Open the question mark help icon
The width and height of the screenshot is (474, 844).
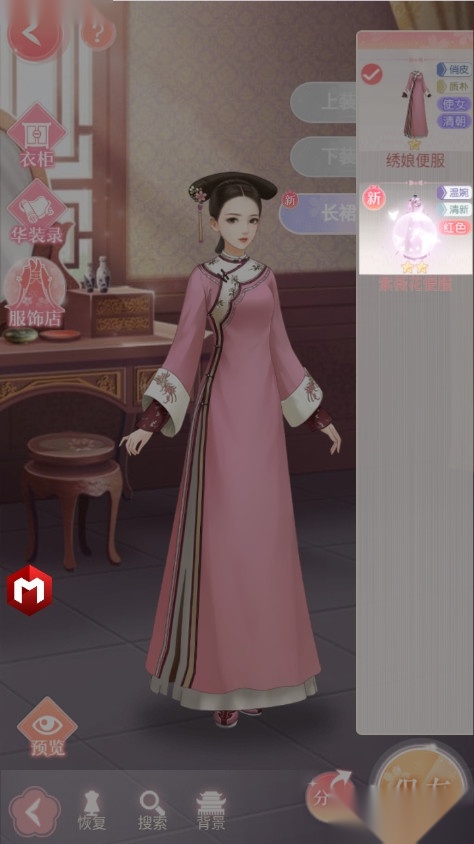tap(98, 33)
